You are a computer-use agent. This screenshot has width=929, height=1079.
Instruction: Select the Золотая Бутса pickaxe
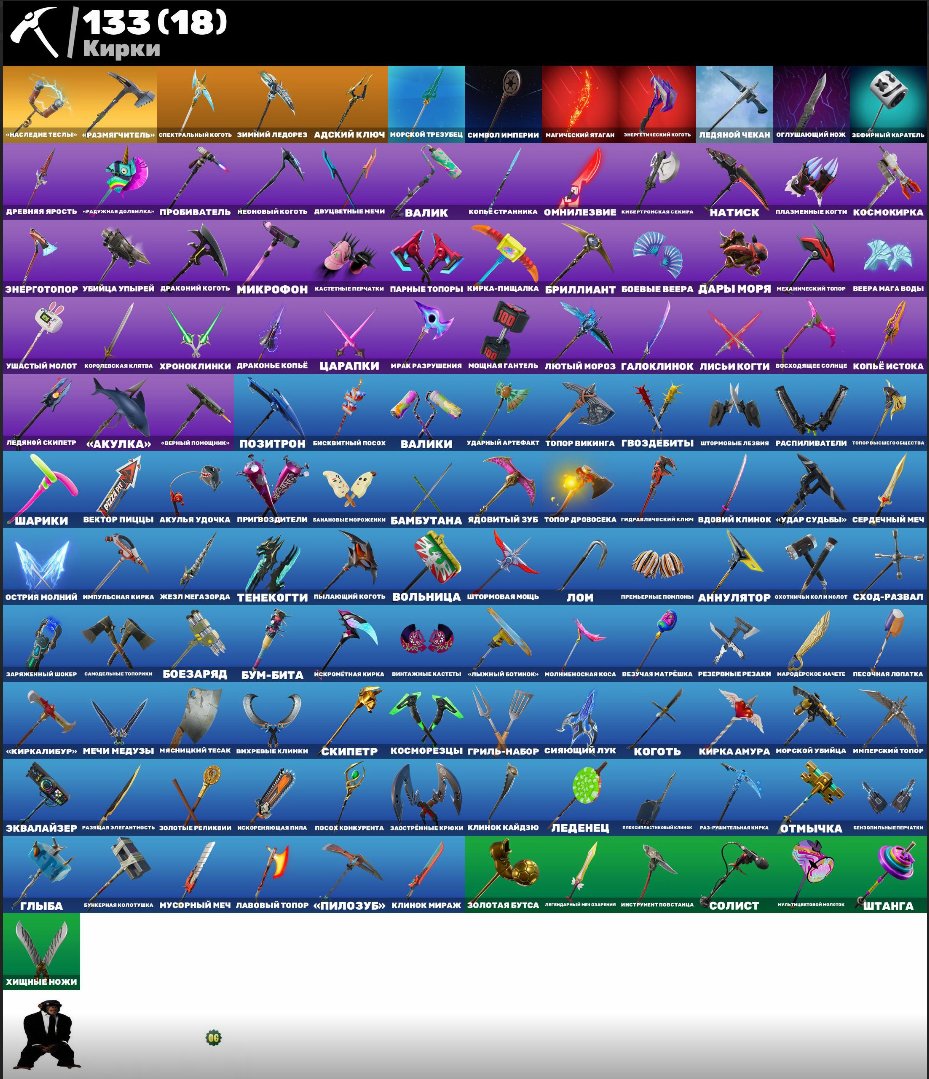coord(503,878)
